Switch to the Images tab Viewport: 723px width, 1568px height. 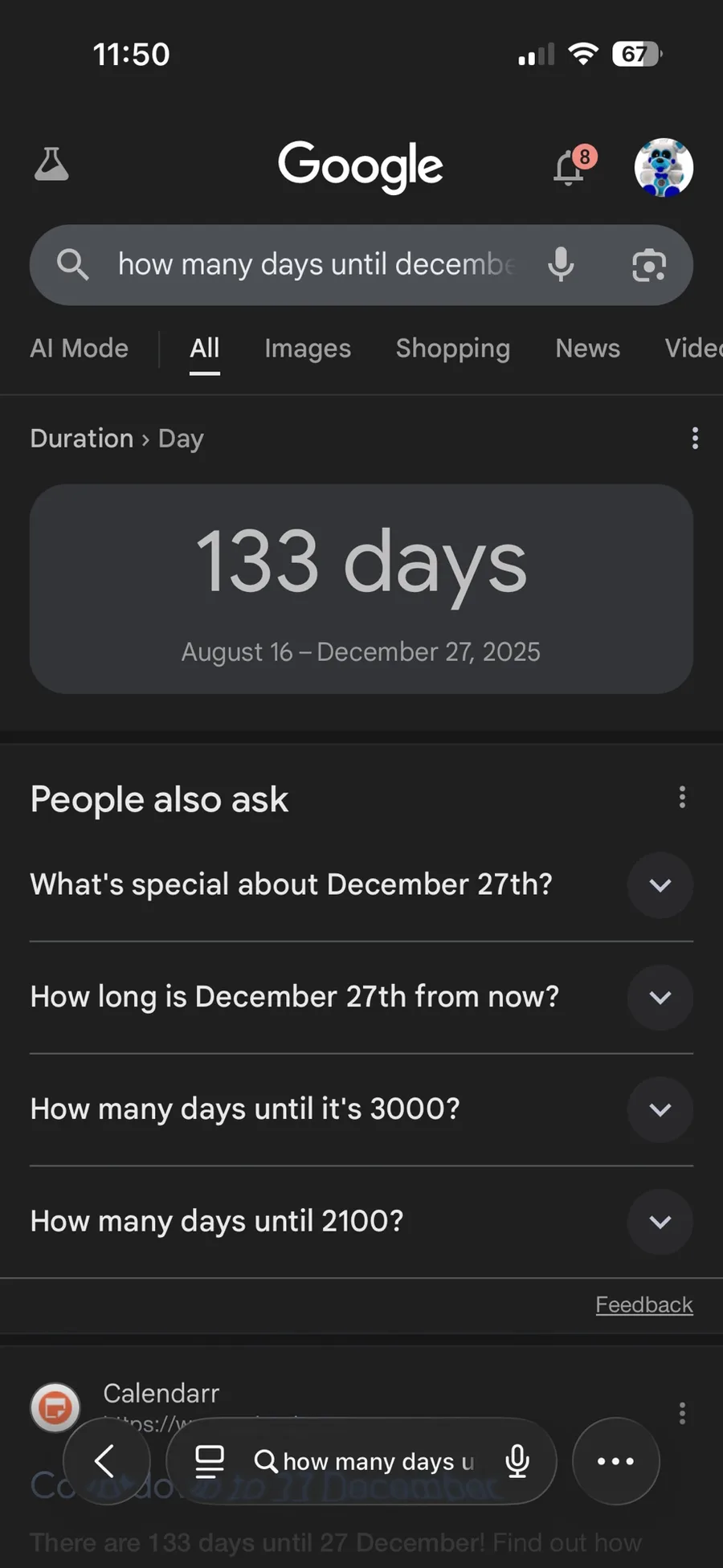pyautogui.click(x=308, y=349)
